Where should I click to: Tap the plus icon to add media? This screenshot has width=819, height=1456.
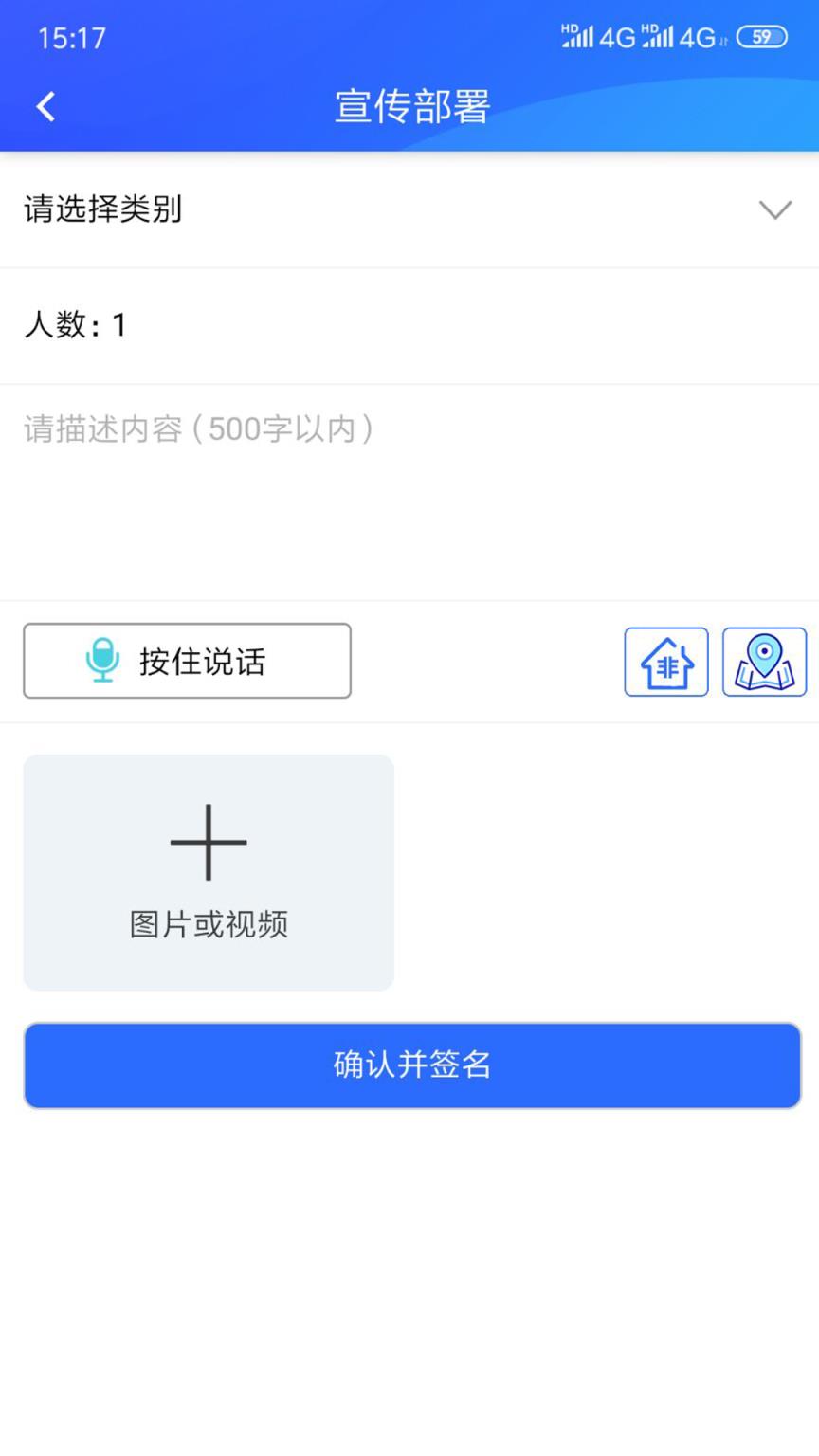pyautogui.click(x=208, y=841)
